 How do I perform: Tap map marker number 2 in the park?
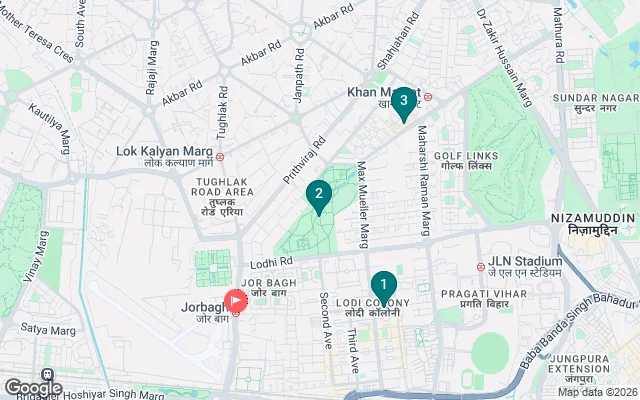tap(318, 195)
